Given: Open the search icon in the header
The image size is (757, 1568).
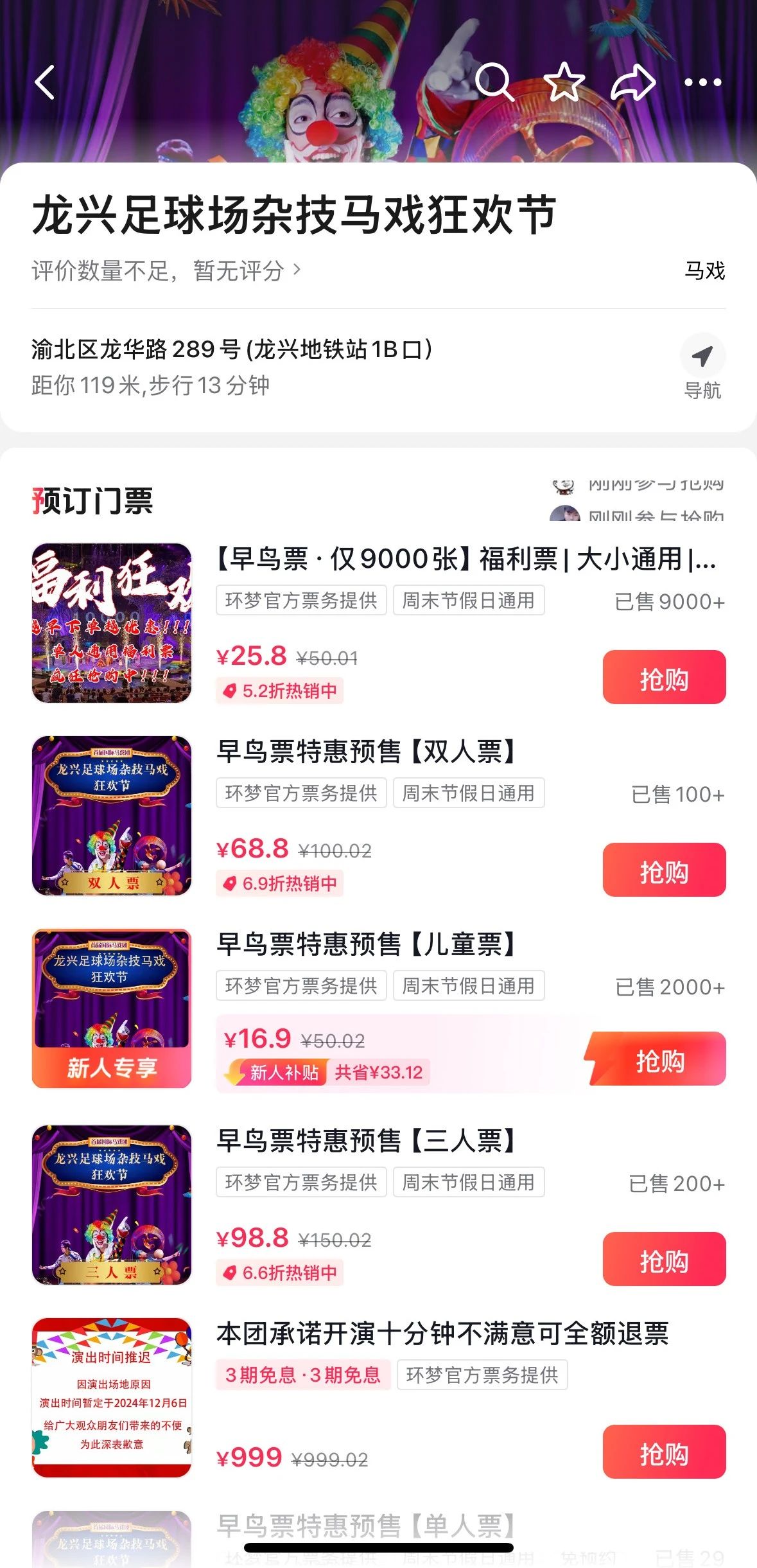Looking at the screenshot, I should (494, 82).
